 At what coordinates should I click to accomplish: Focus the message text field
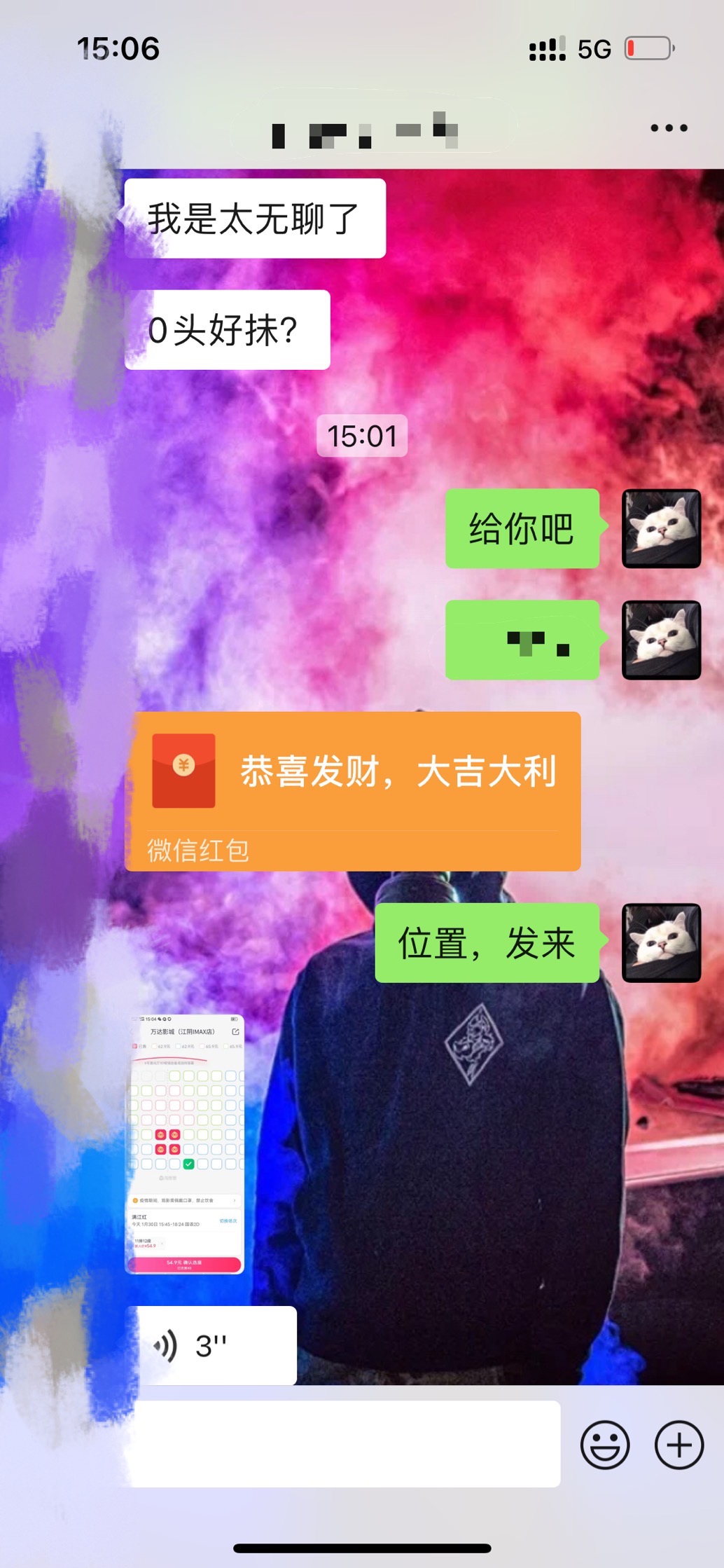coord(343,1445)
